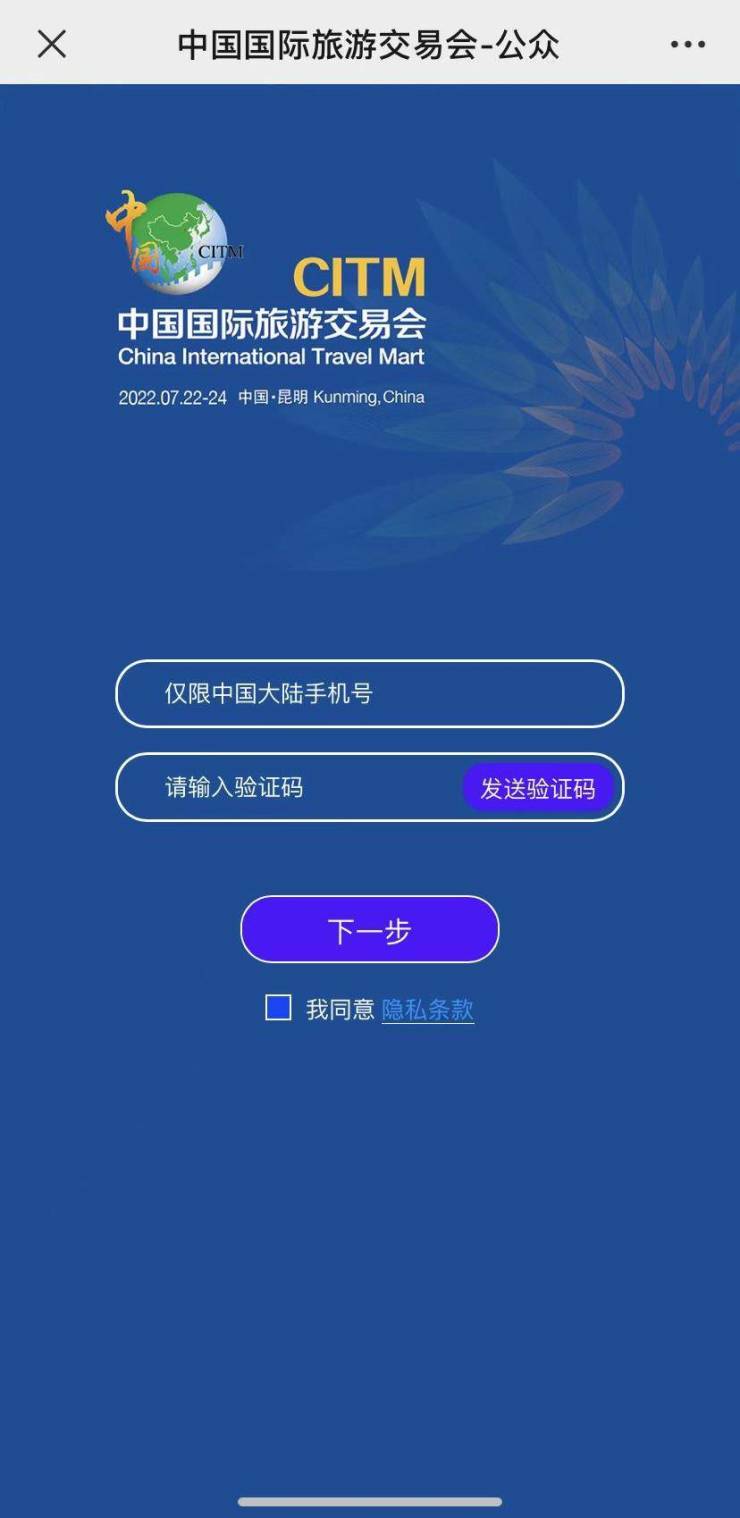Close the CITM web page
This screenshot has width=740, height=1518.
tap(51, 44)
